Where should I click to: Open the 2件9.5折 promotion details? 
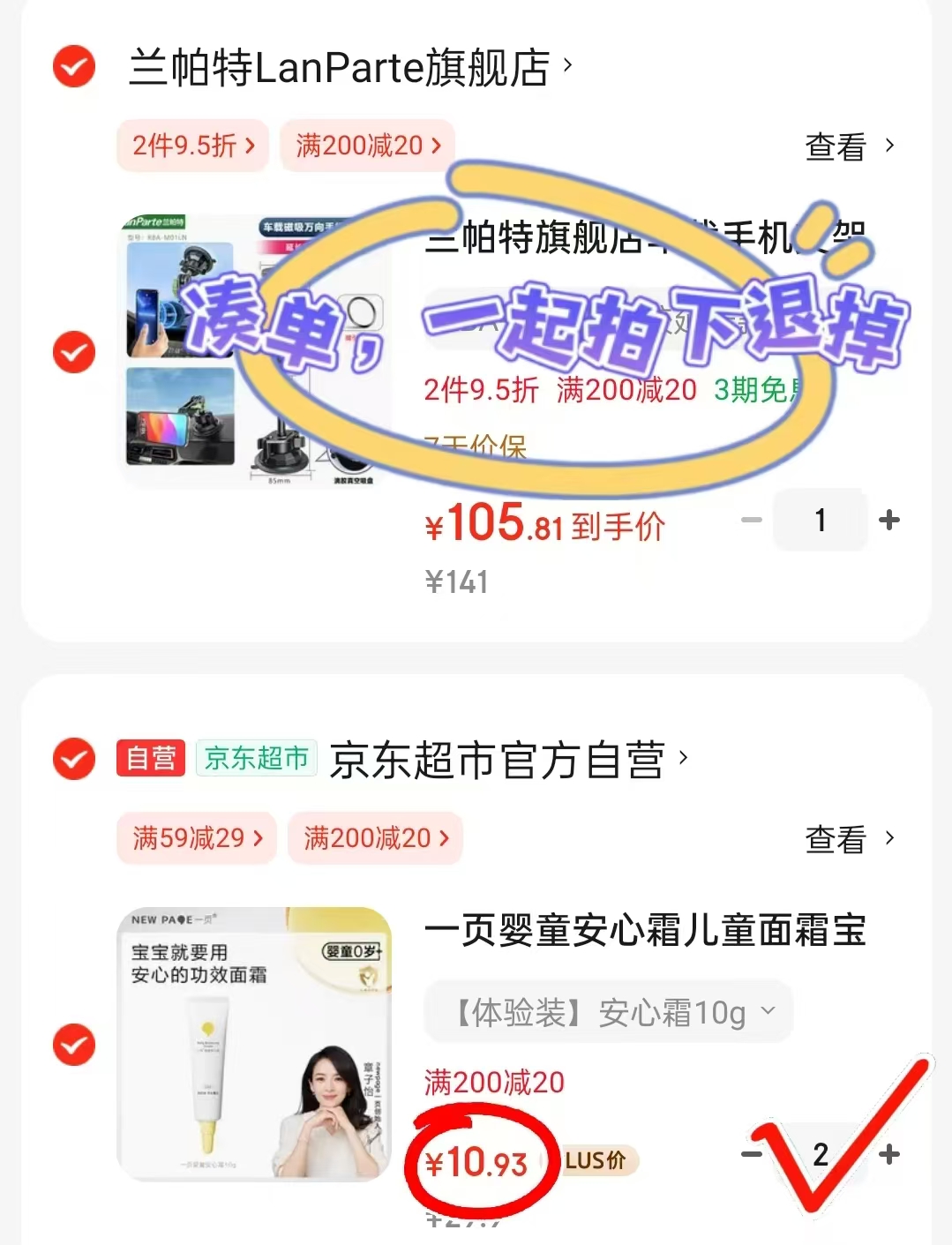pyautogui.click(x=191, y=146)
